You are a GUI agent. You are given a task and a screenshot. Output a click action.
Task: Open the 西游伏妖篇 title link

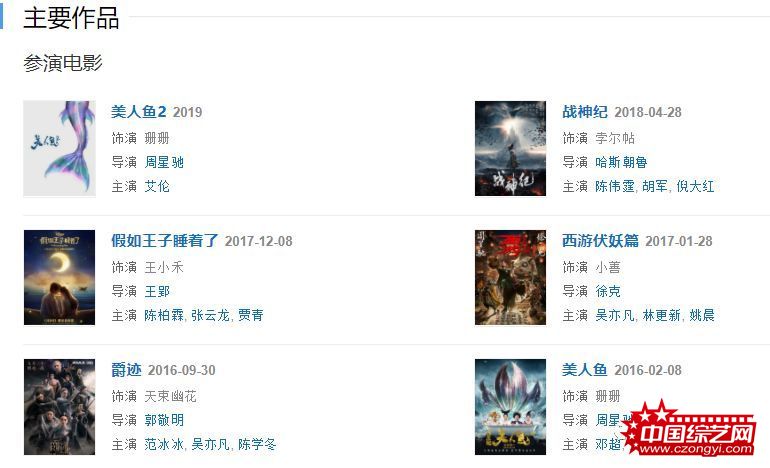600,241
